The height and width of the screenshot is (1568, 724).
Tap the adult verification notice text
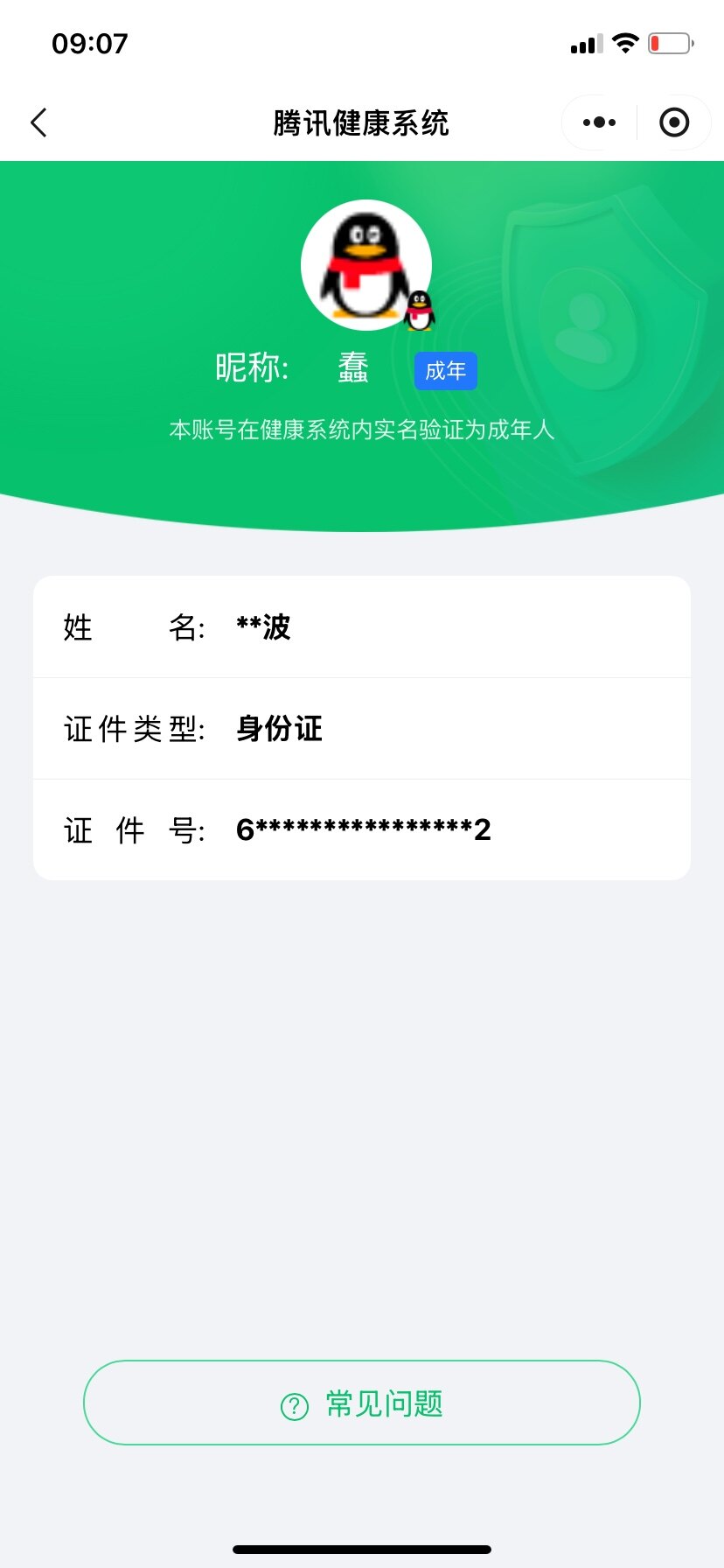(x=361, y=430)
